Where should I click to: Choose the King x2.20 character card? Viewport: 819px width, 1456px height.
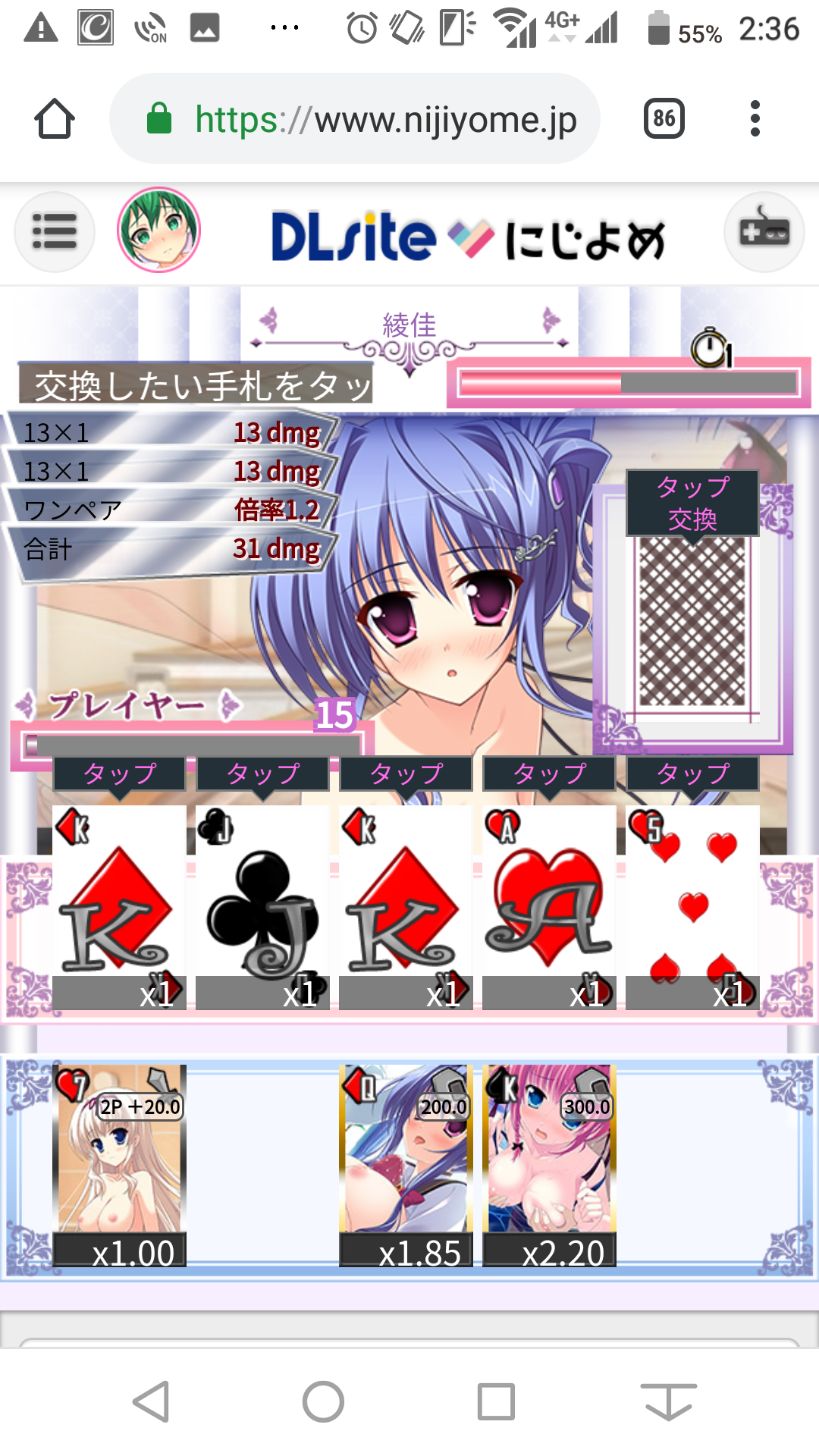[x=549, y=1164]
